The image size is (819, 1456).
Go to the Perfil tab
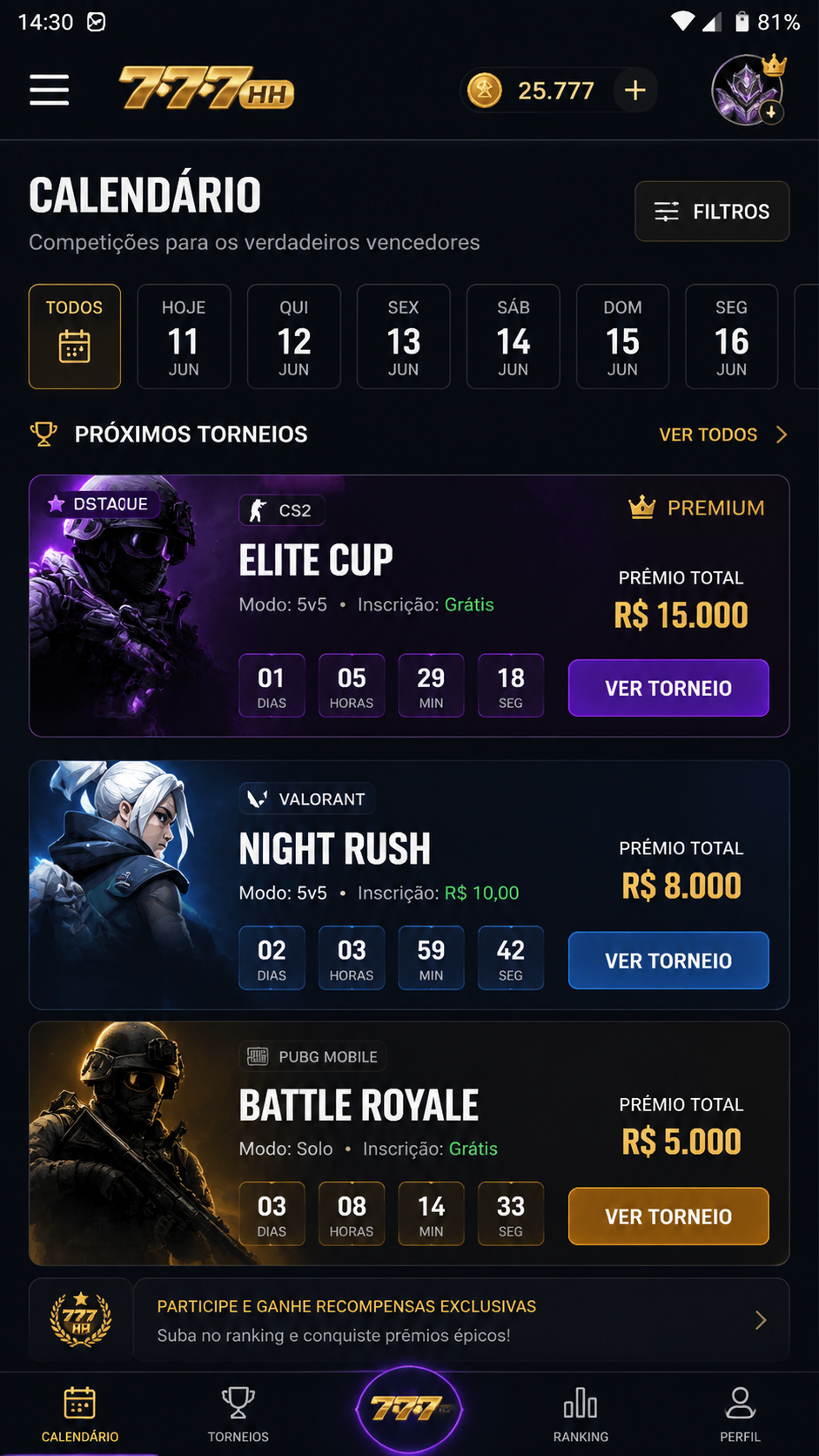(x=740, y=1414)
